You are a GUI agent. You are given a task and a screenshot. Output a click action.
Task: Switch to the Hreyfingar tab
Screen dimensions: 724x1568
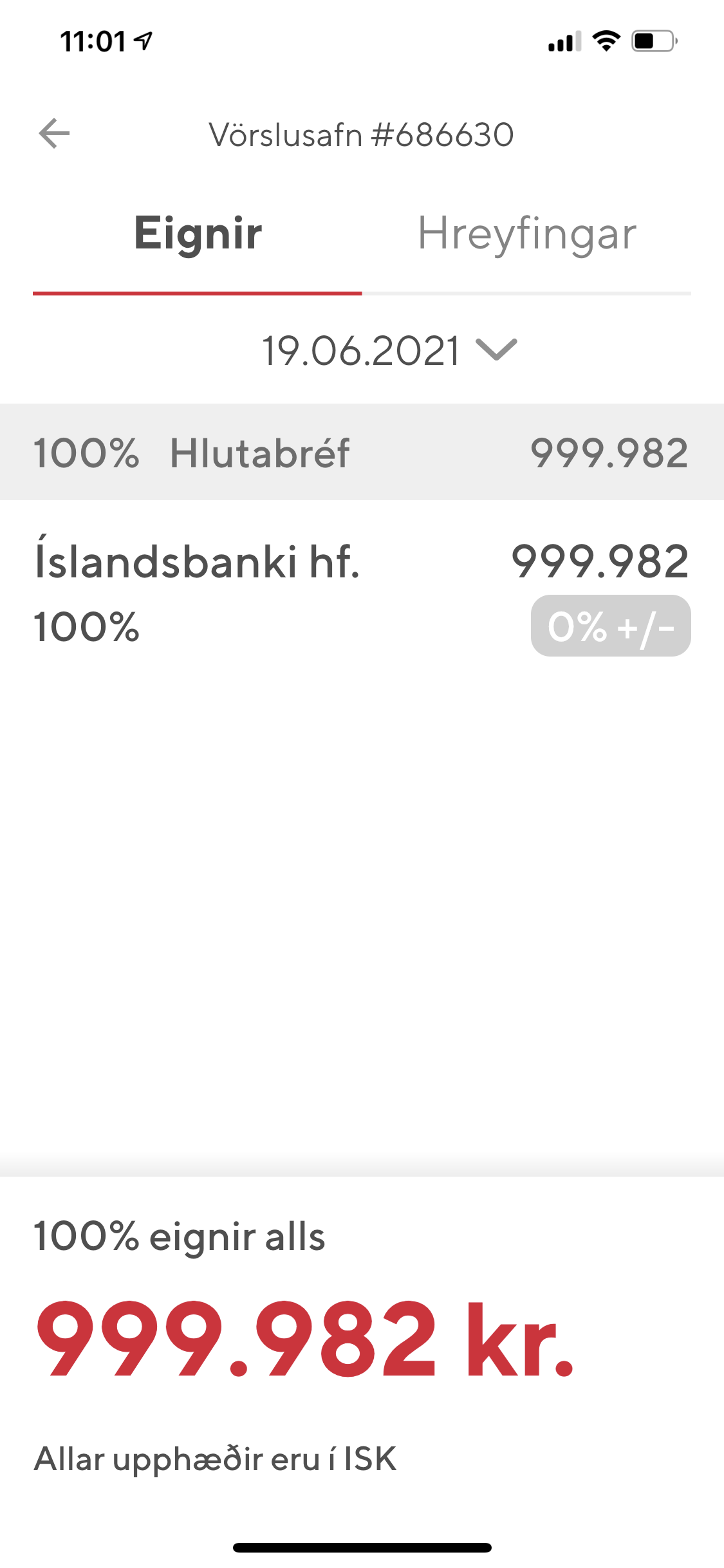526,234
